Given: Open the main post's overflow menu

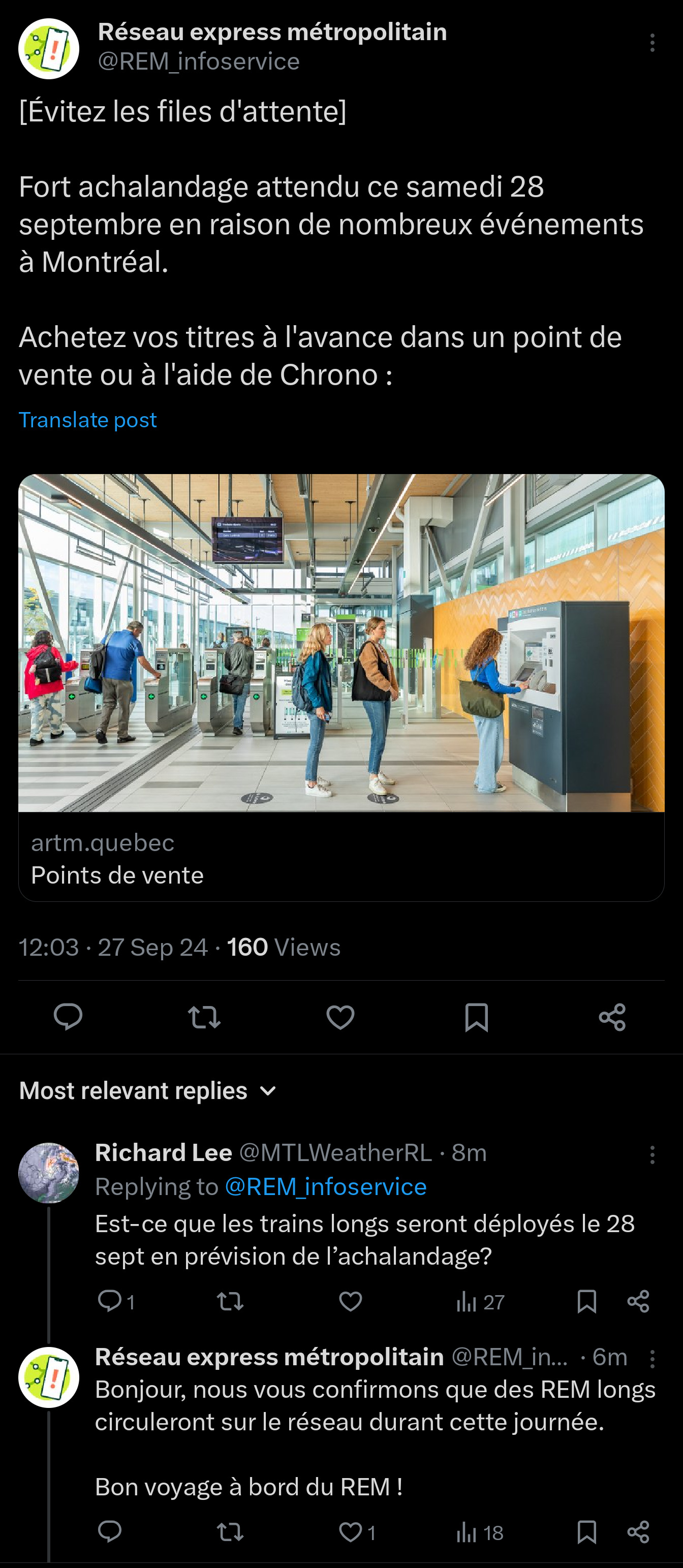Looking at the screenshot, I should (x=652, y=43).
